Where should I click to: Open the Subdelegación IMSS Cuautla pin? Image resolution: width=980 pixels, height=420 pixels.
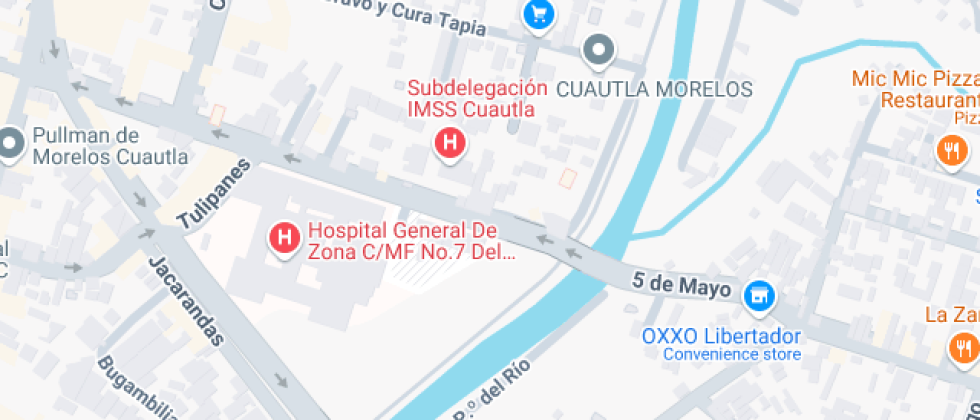(x=450, y=143)
